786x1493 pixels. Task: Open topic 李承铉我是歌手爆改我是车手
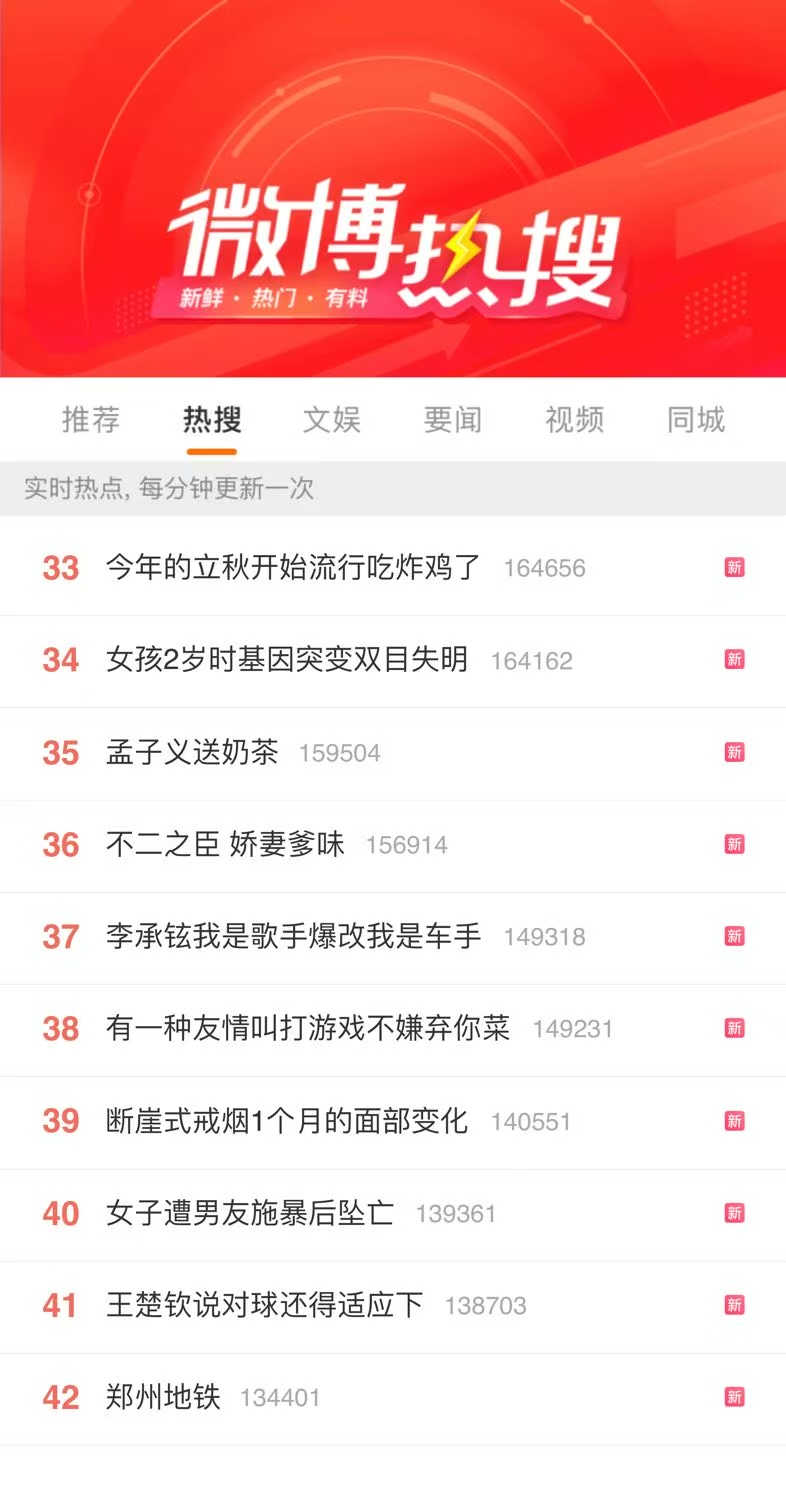393,937
